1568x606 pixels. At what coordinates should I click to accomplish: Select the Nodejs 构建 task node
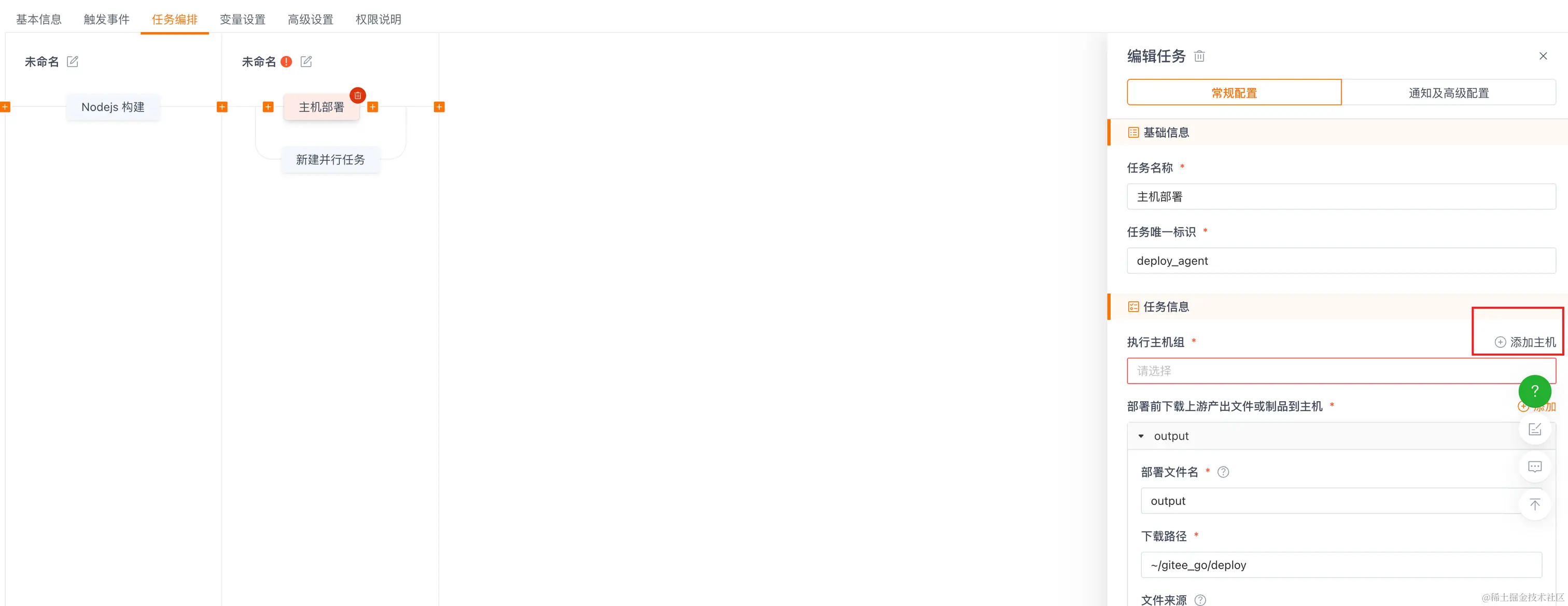[113, 107]
